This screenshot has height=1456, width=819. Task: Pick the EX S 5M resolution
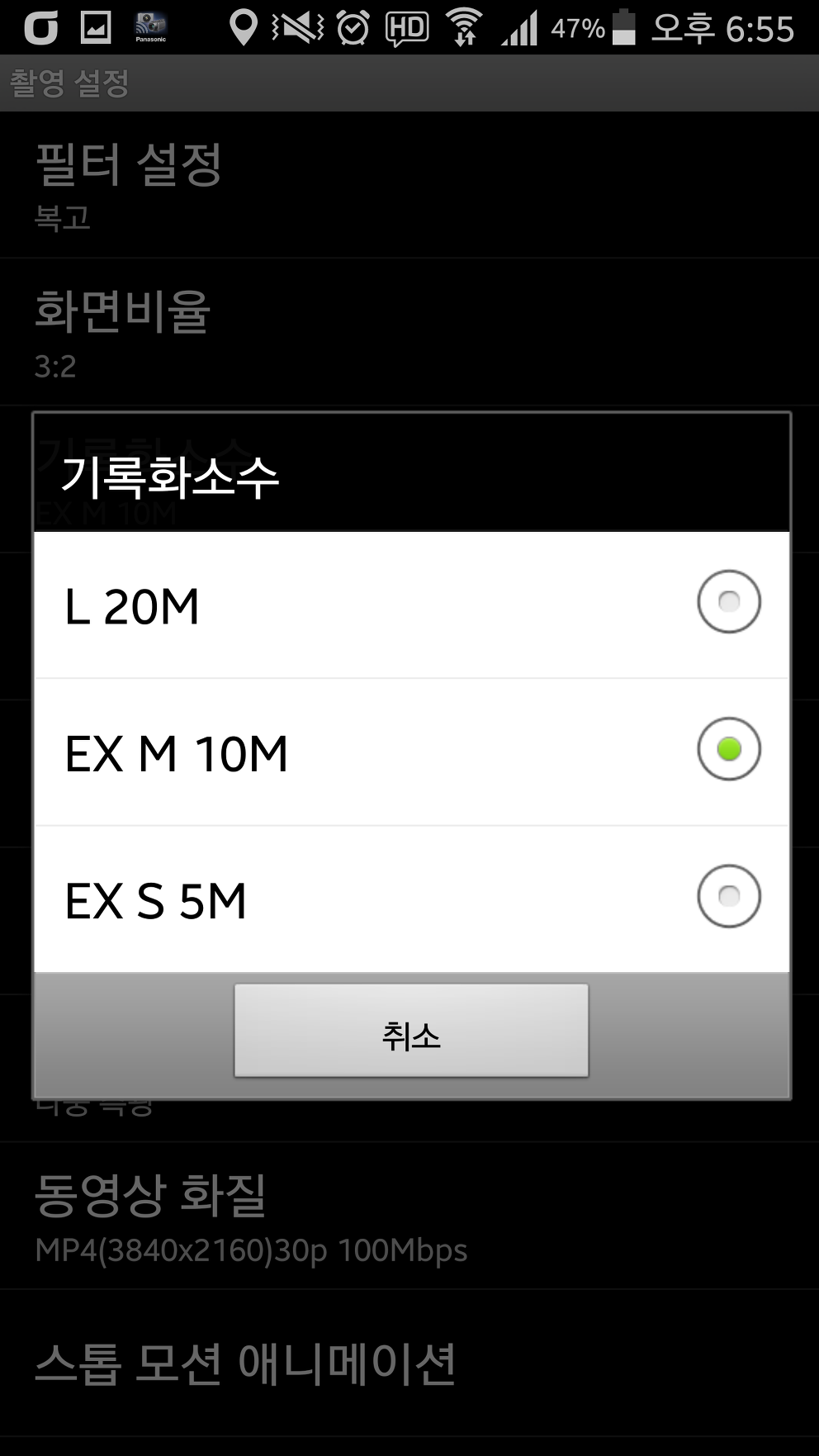click(x=411, y=899)
